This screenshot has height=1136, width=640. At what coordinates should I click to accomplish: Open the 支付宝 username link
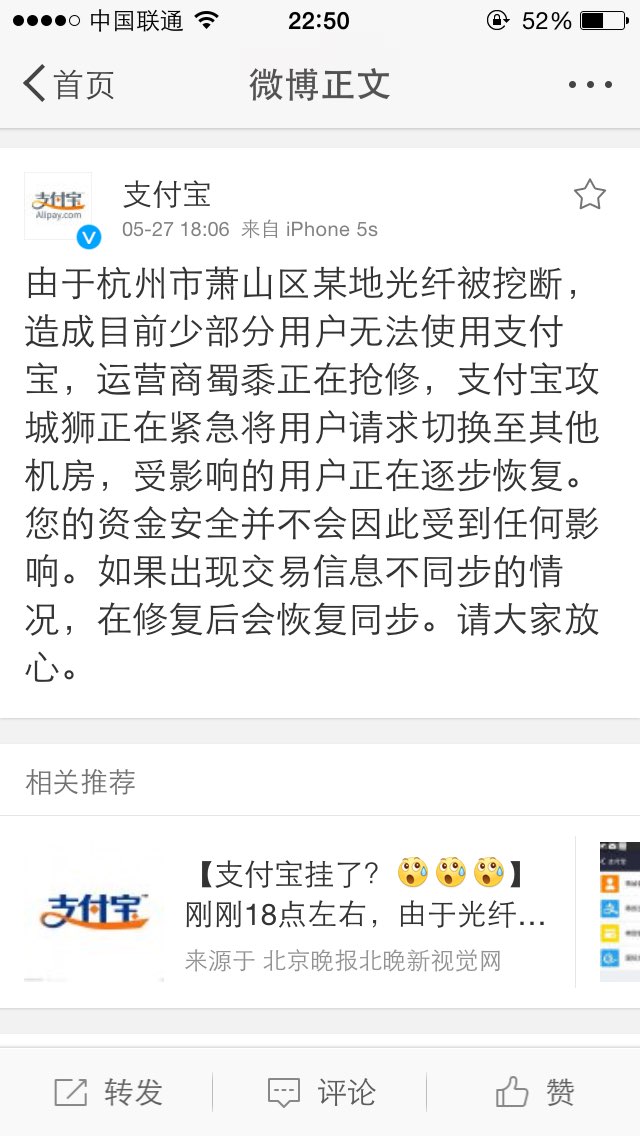[167, 194]
